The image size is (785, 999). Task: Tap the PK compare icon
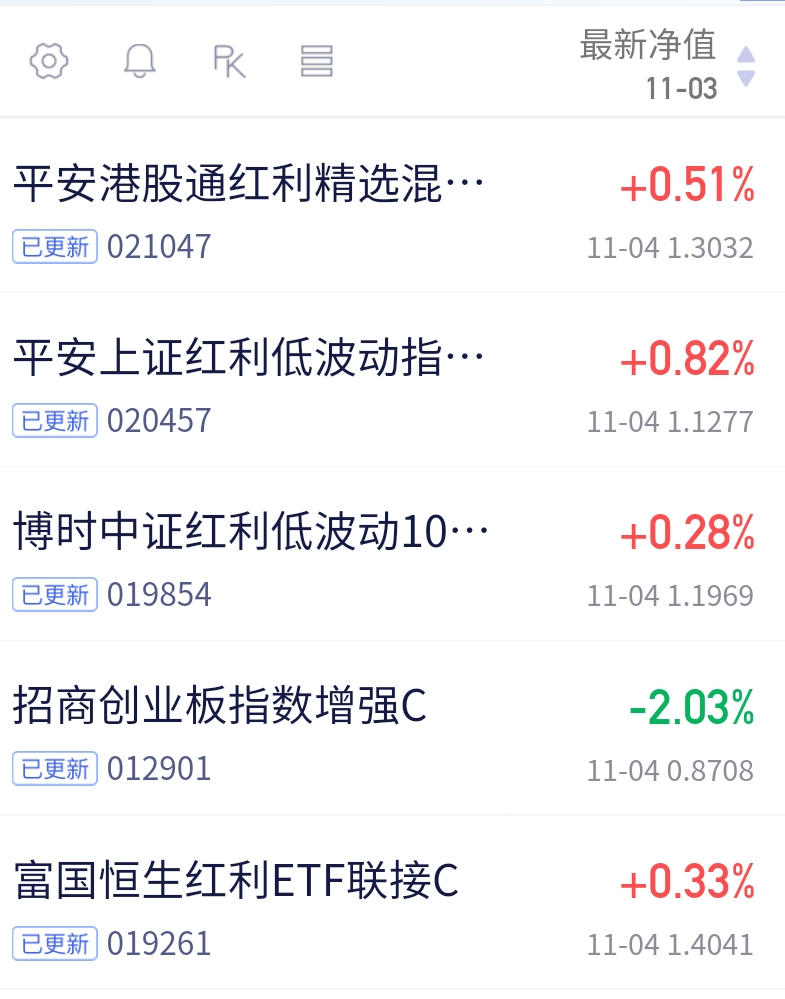point(229,62)
